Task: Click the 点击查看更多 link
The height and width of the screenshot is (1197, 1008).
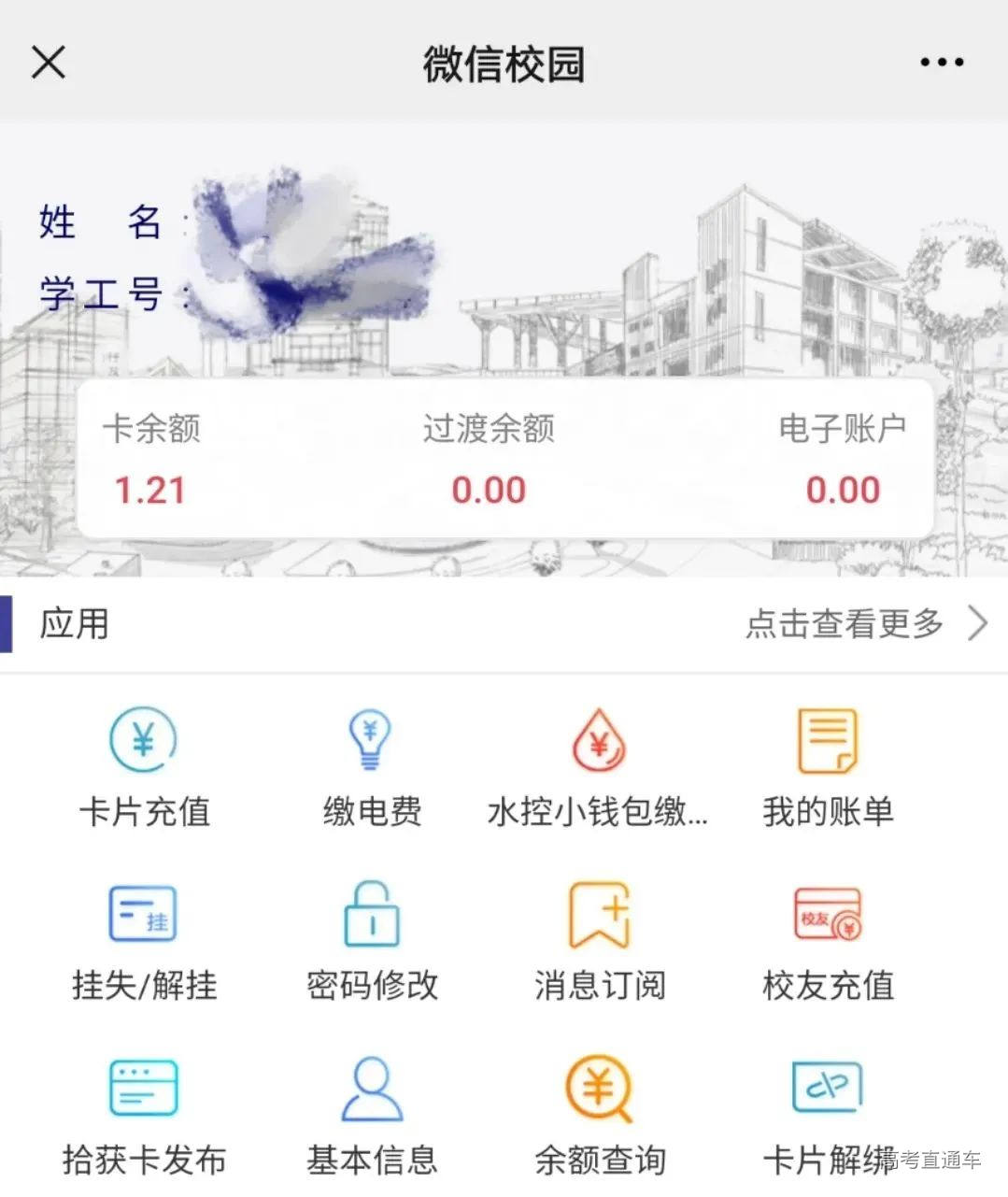Action: pyautogui.click(x=842, y=624)
